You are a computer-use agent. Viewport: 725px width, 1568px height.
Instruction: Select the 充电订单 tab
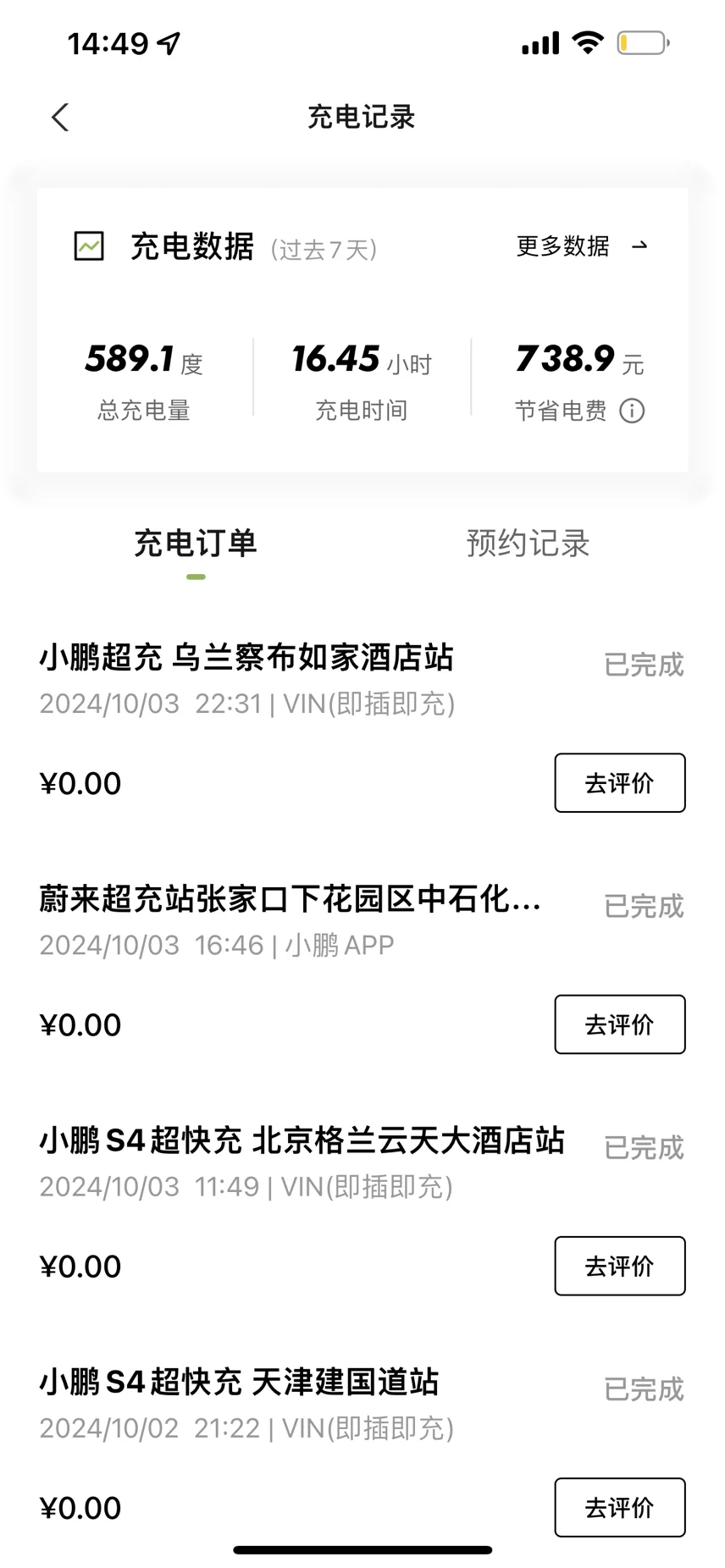tap(196, 544)
